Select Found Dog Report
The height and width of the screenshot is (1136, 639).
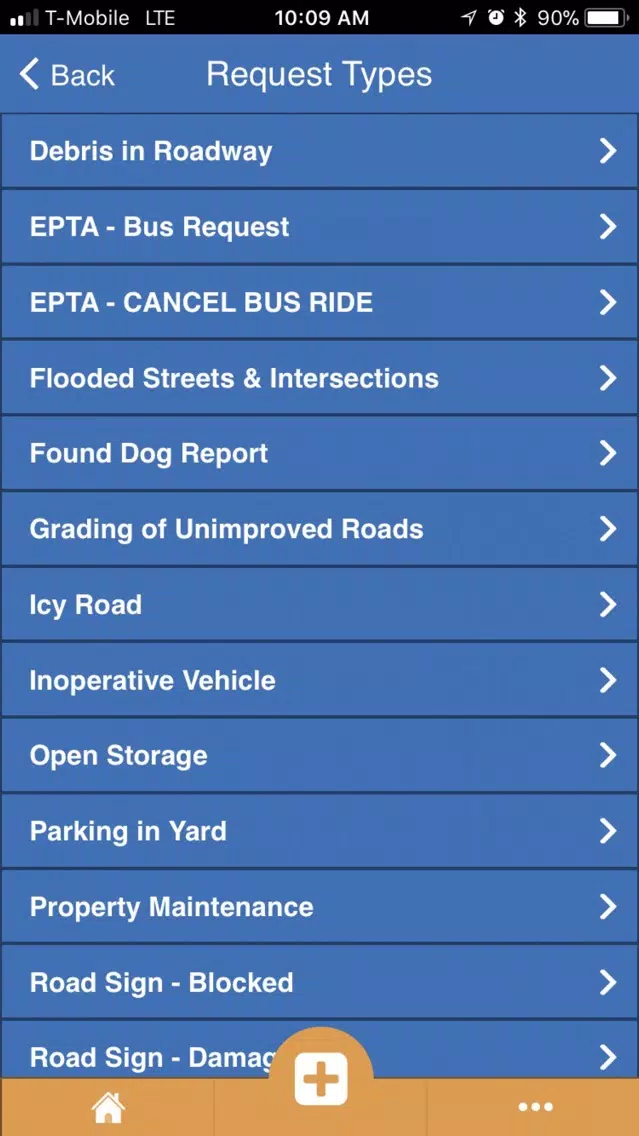[320, 454]
